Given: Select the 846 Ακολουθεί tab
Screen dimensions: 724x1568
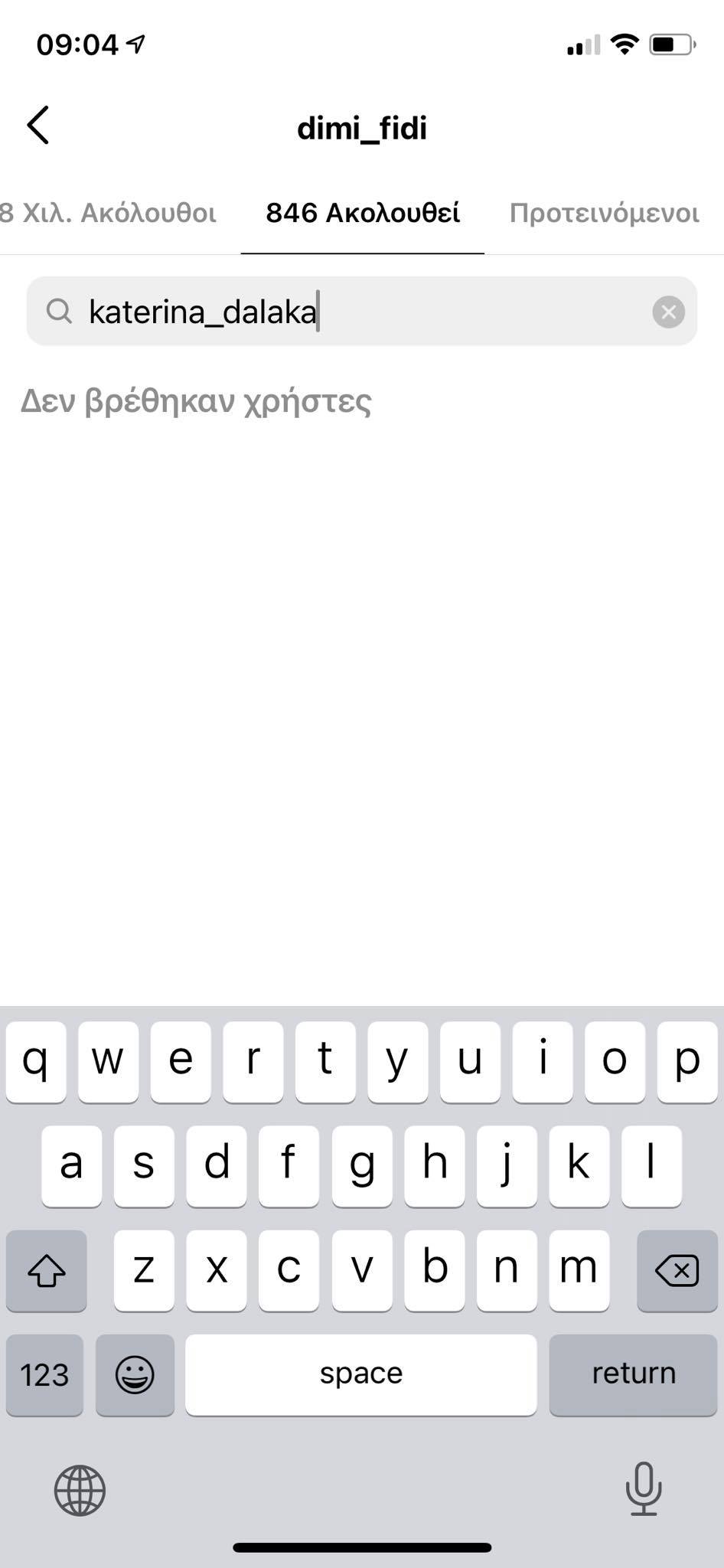Looking at the screenshot, I should (362, 213).
